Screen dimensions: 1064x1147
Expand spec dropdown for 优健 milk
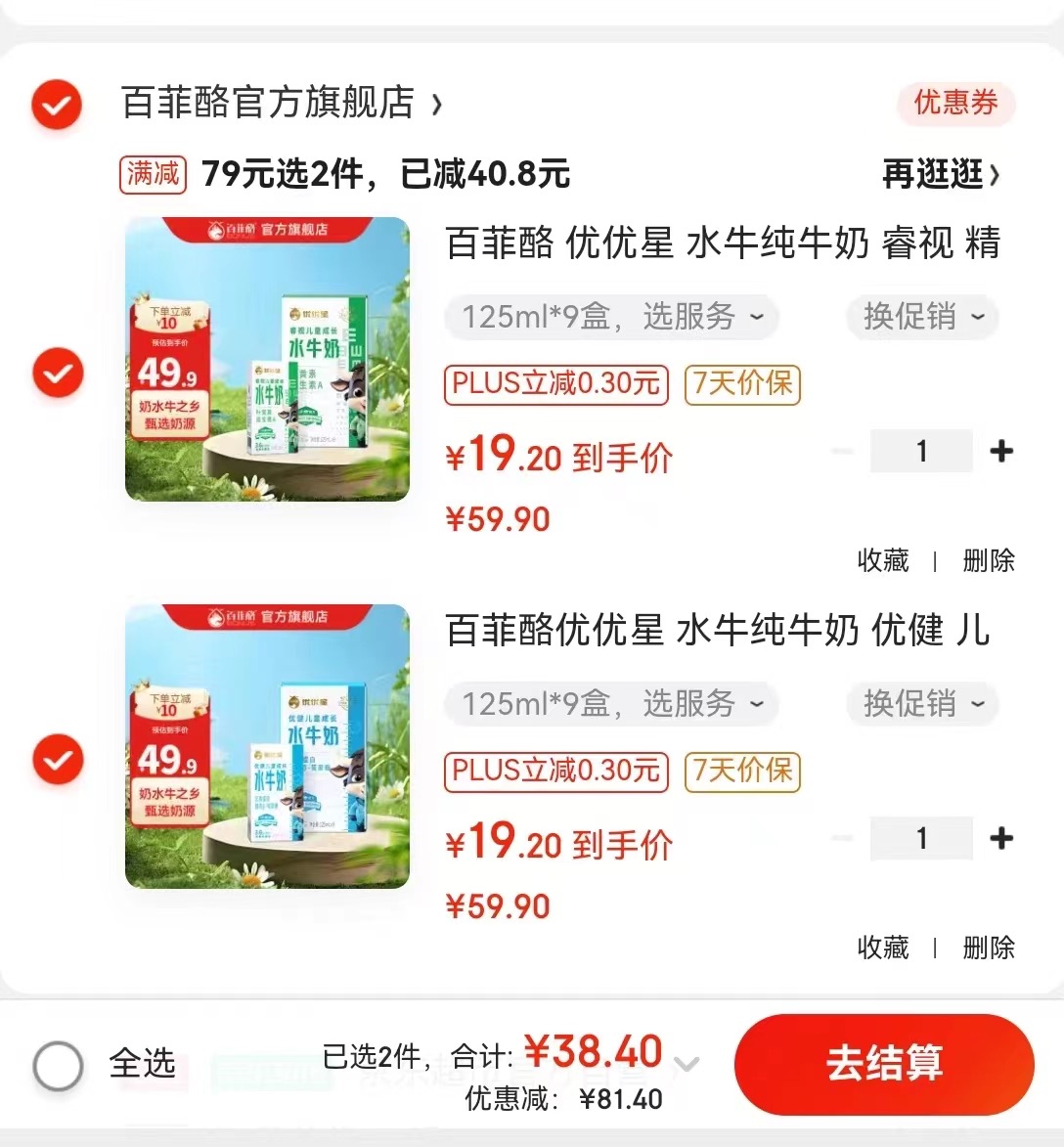tap(611, 704)
